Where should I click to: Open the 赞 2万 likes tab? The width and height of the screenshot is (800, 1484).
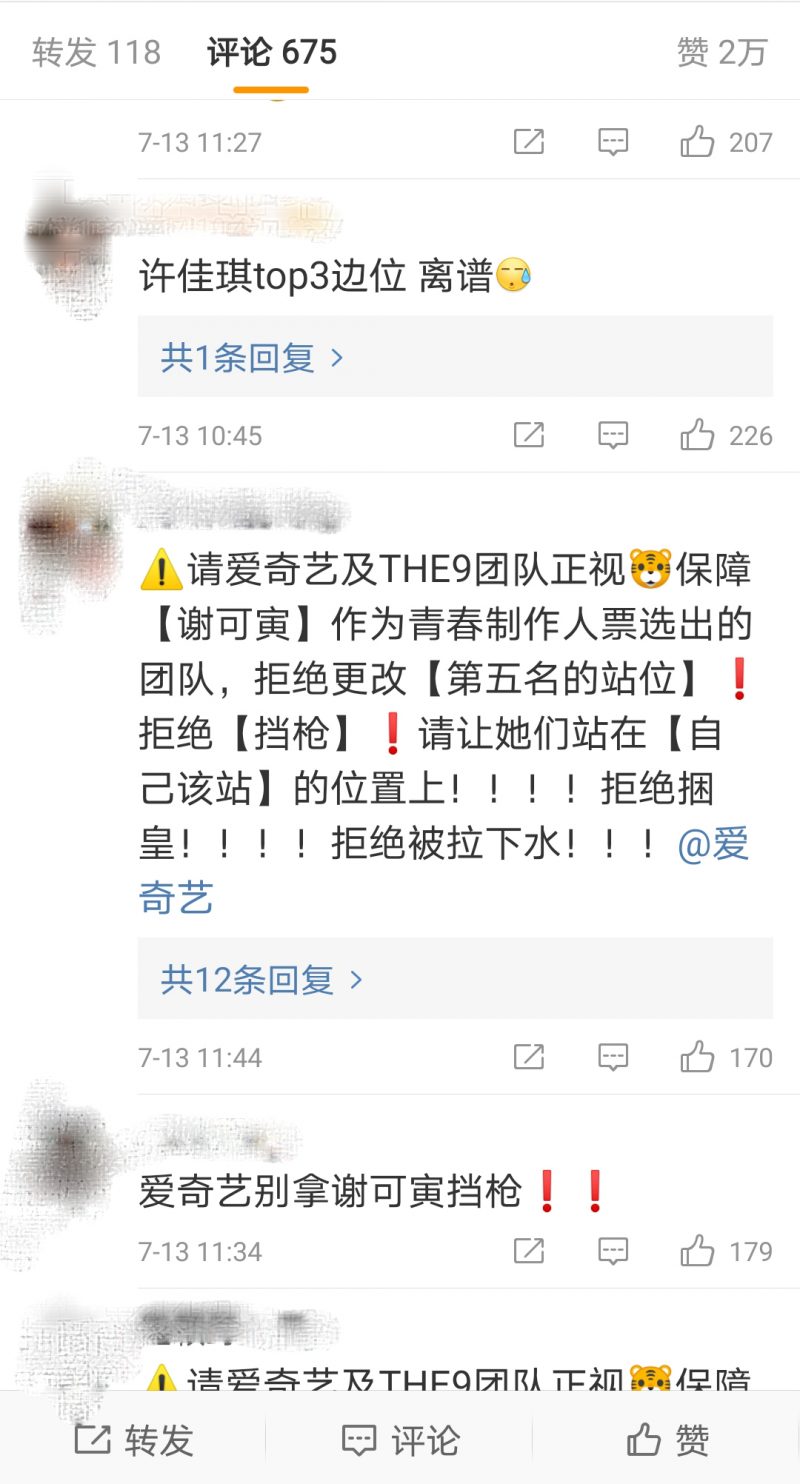coord(721,52)
